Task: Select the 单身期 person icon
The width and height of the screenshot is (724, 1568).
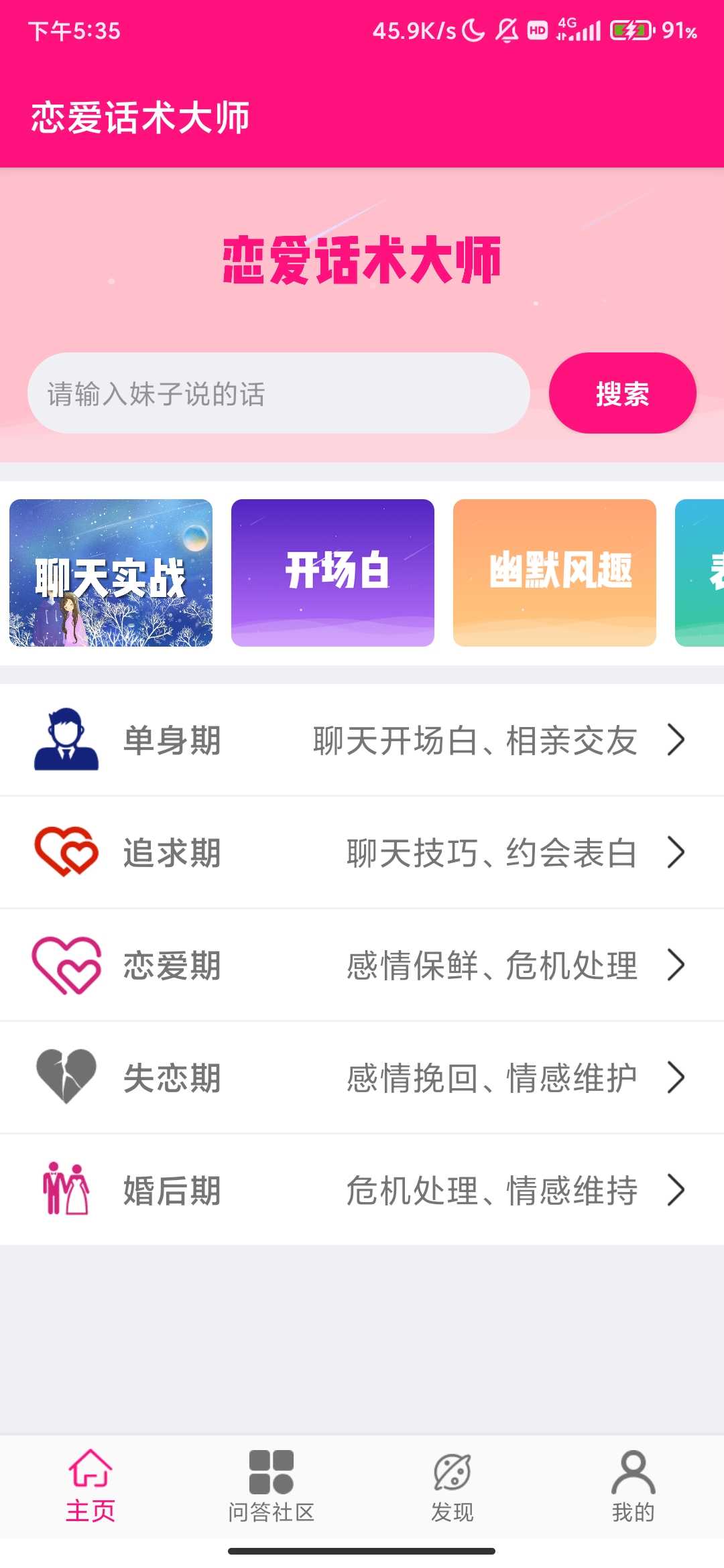Action: pos(64,742)
